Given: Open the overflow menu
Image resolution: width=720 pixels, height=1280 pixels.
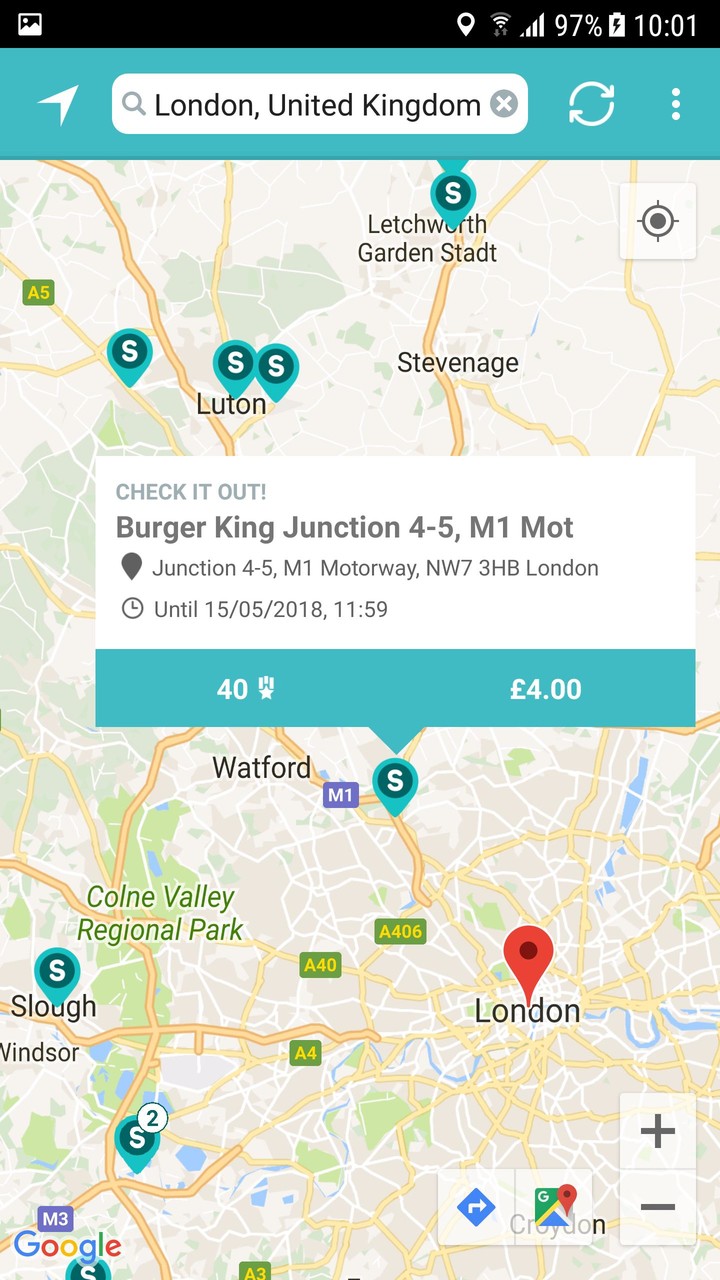Looking at the screenshot, I should pyautogui.click(x=676, y=104).
